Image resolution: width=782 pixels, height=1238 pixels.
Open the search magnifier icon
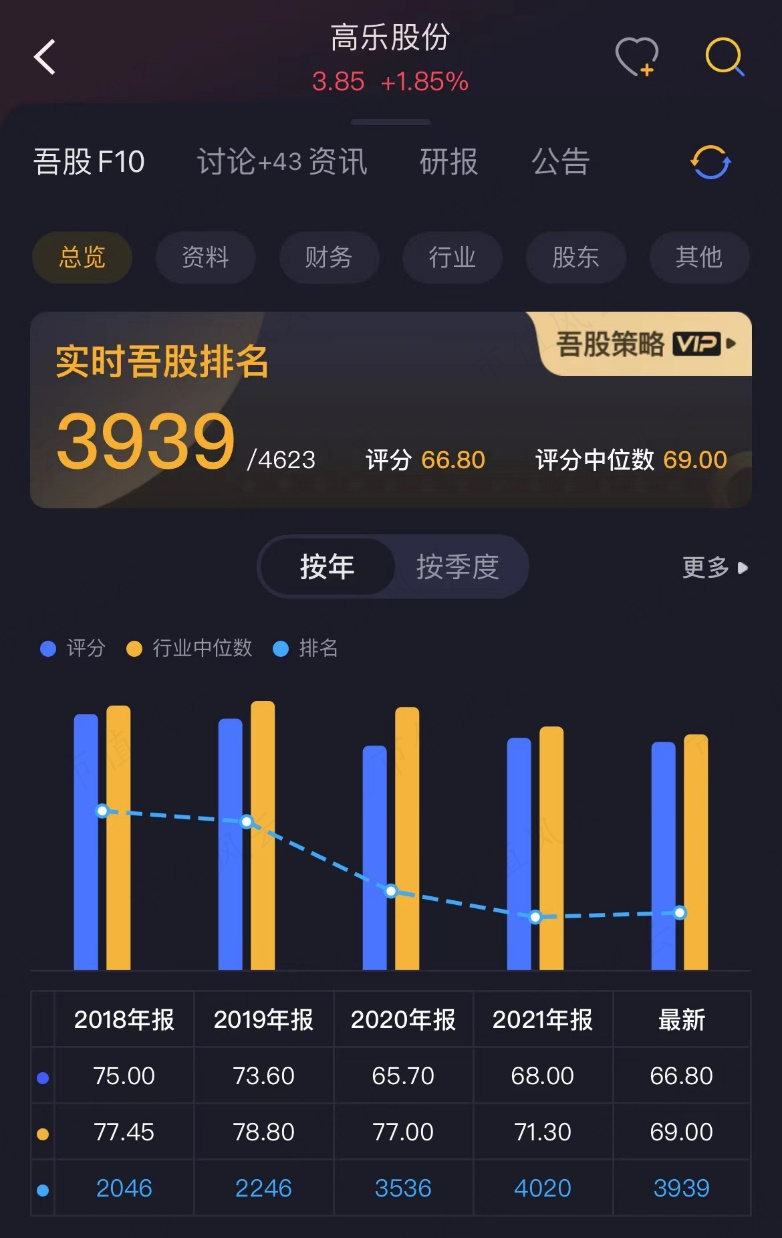724,57
